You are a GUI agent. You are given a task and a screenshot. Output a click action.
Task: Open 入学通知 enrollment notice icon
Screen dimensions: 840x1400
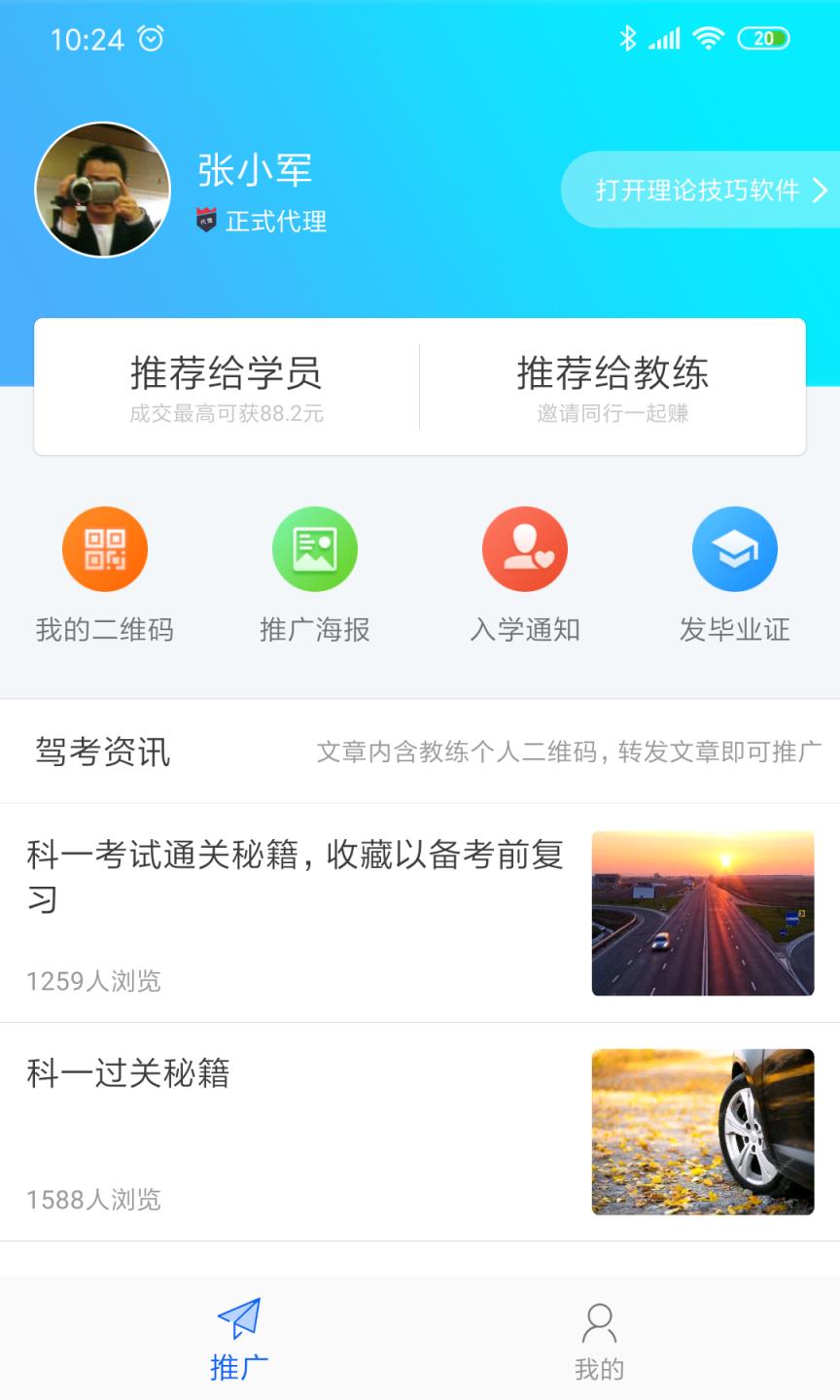[525, 547]
